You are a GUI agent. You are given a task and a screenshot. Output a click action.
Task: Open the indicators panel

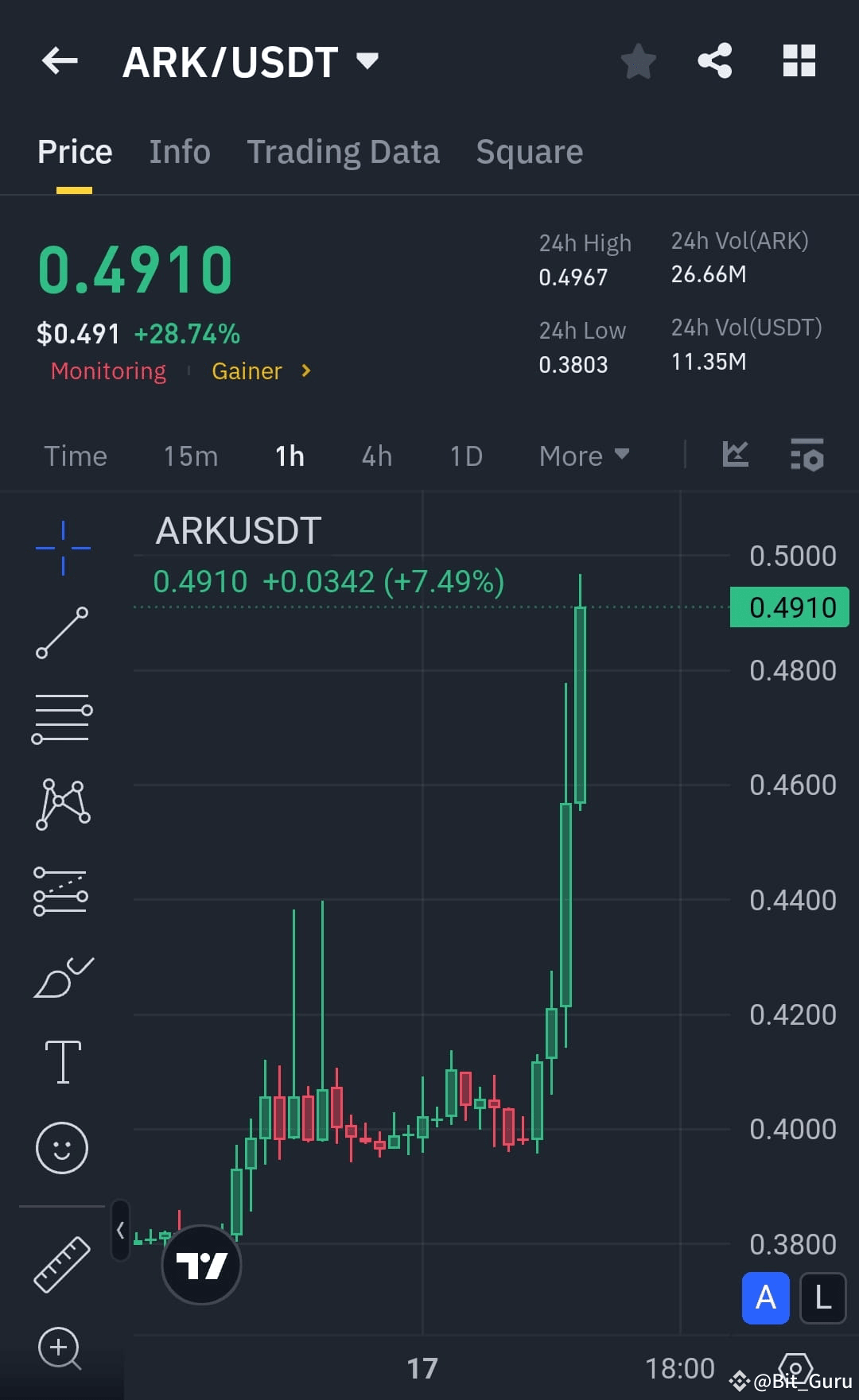735,456
